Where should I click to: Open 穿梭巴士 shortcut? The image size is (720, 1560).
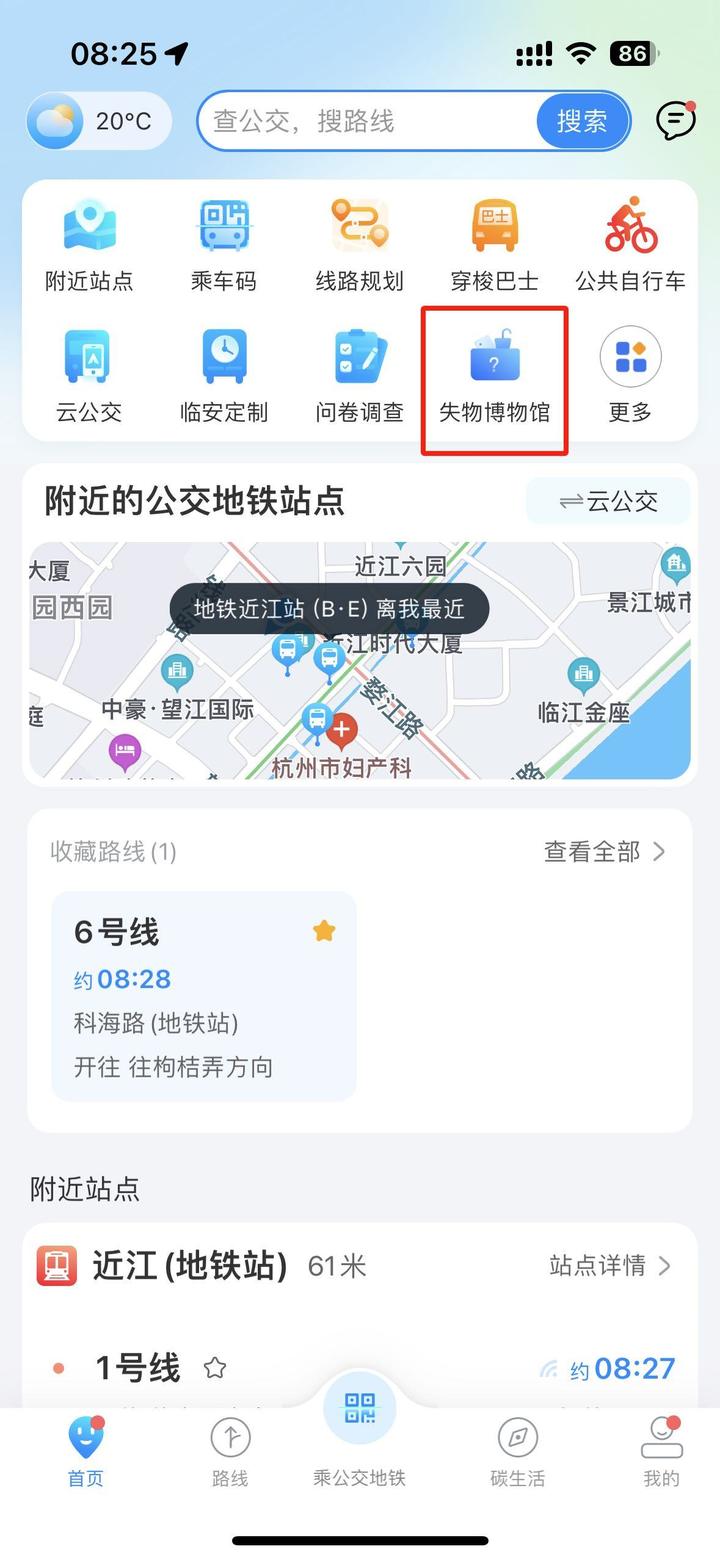[494, 245]
